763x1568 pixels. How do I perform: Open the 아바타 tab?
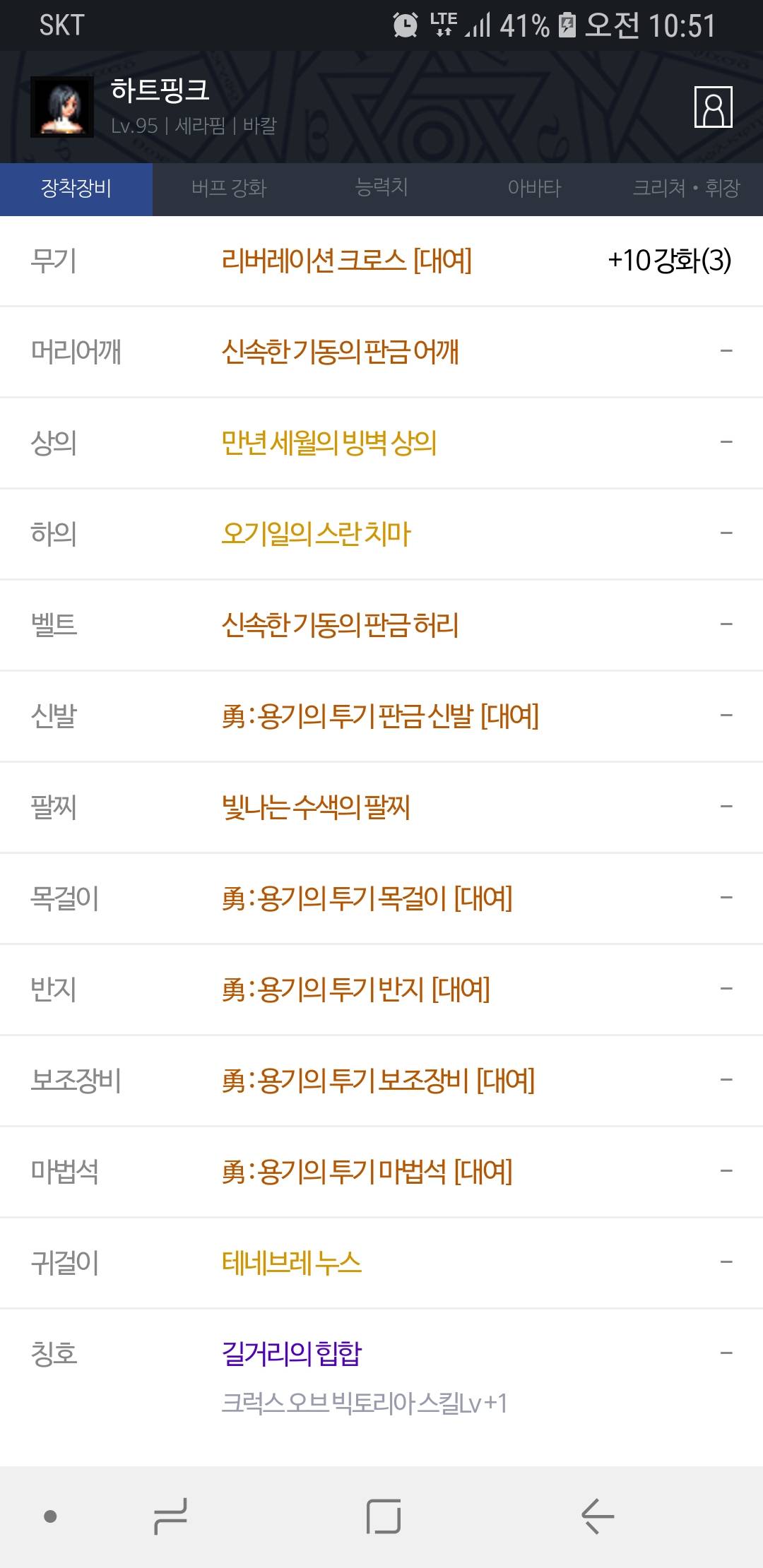[x=534, y=189]
